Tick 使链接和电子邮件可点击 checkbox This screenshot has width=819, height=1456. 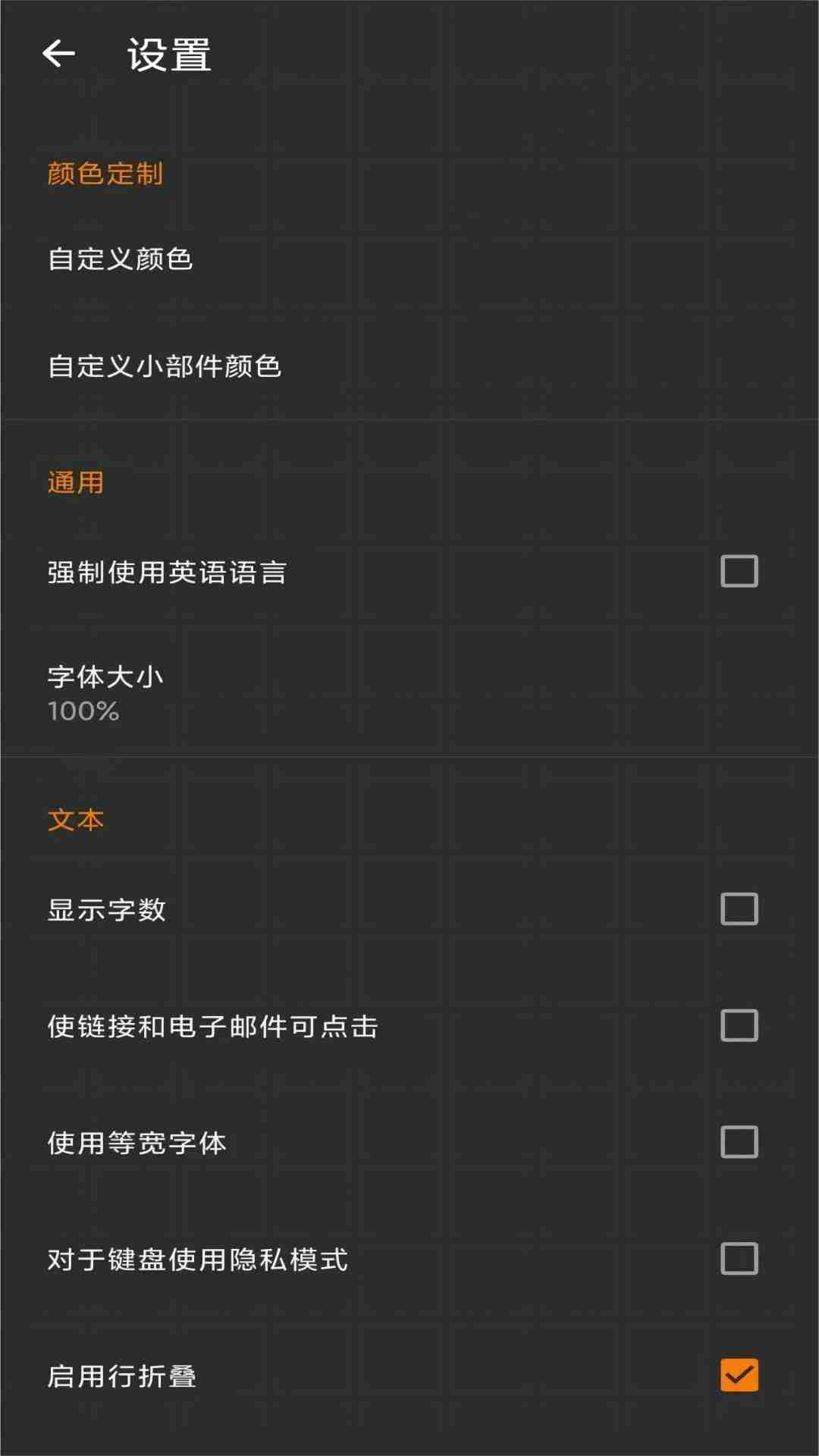[739, 1025]
